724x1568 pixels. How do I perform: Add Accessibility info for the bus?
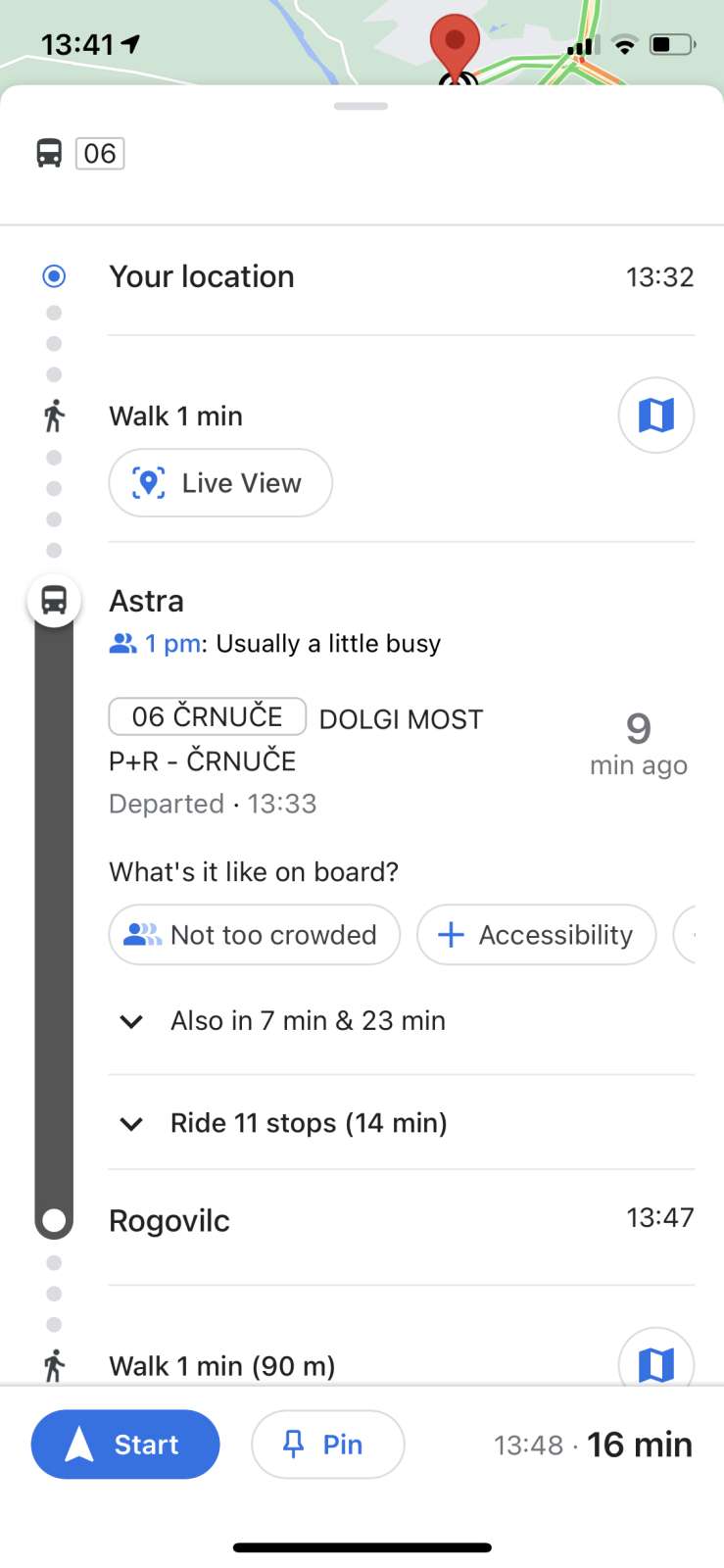[536, 935]
